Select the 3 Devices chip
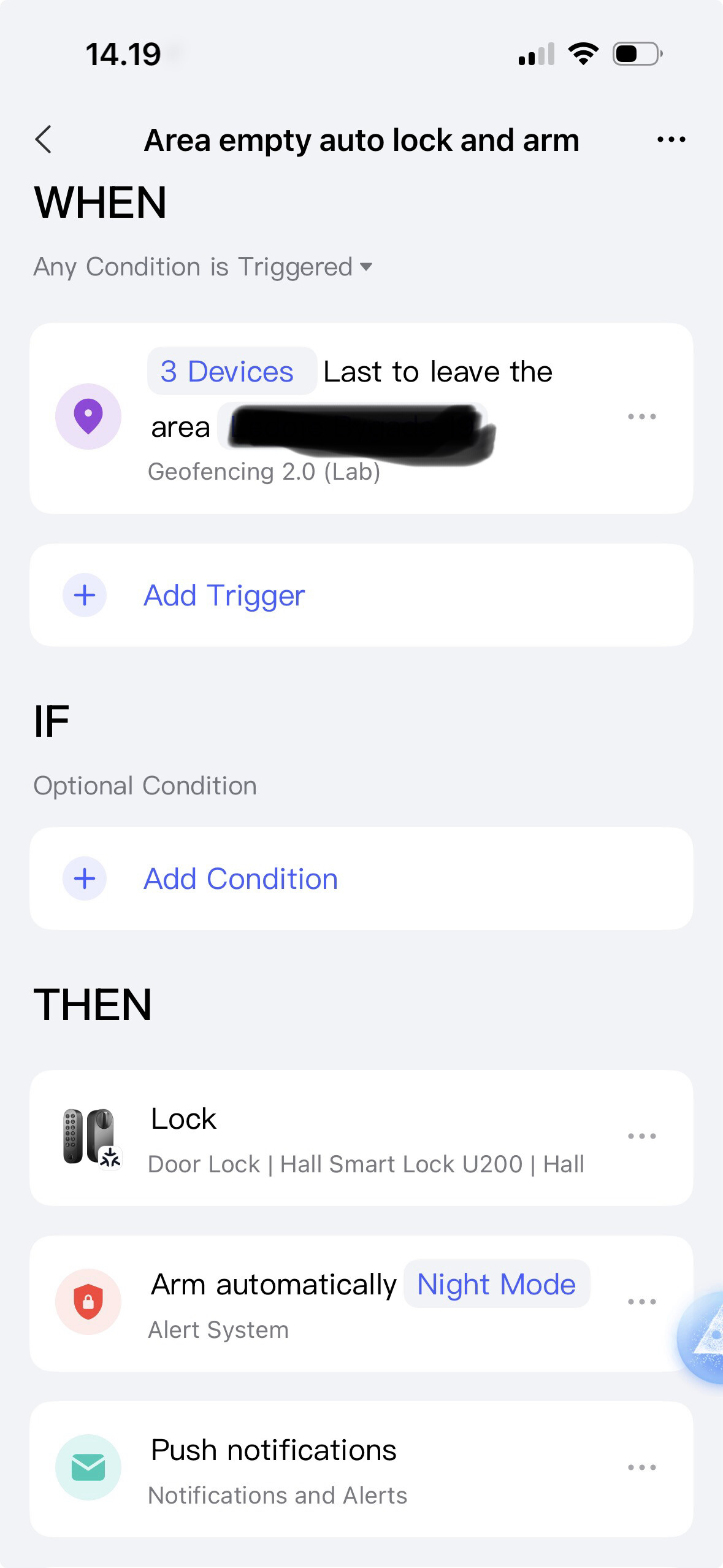 coord(228,371)
